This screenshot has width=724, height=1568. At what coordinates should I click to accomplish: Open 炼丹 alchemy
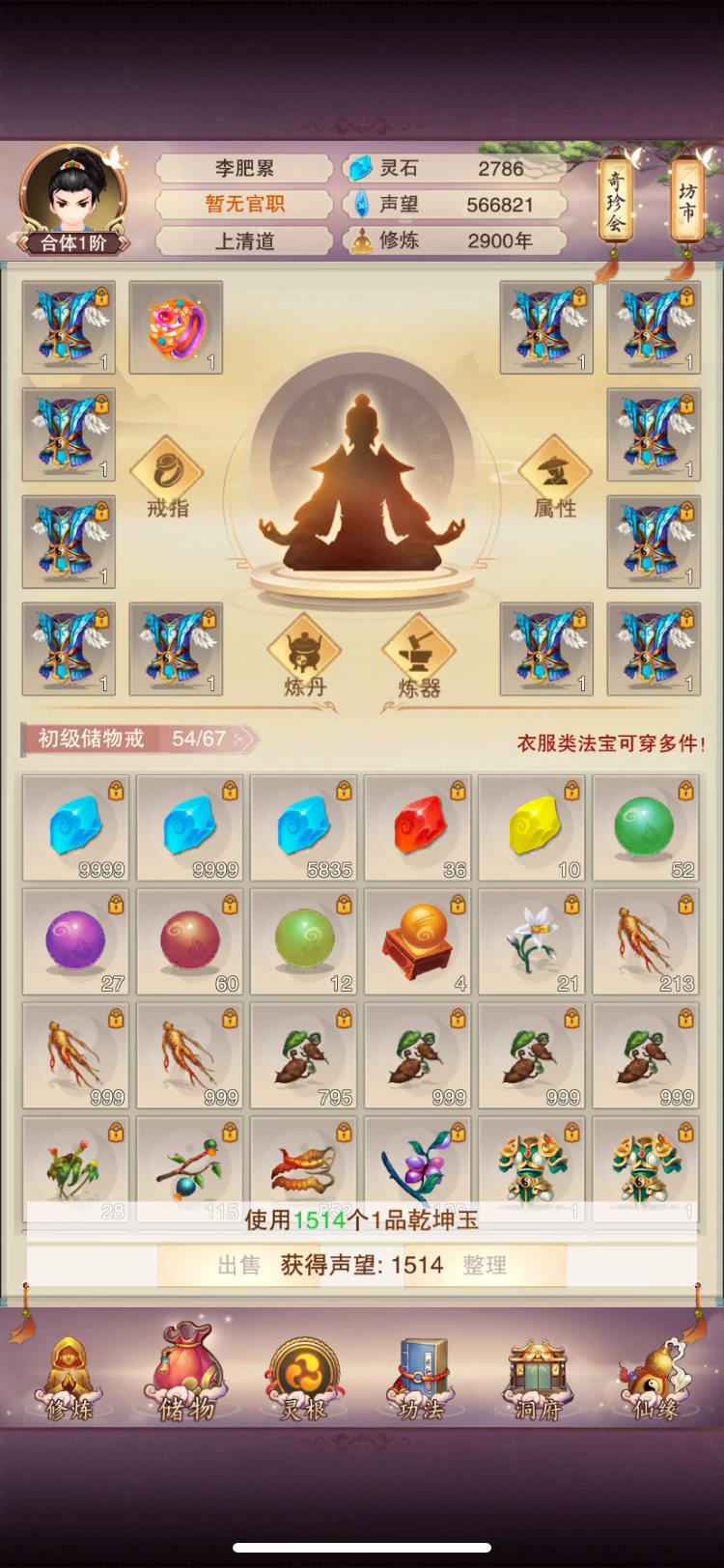(x=304, y=657)
